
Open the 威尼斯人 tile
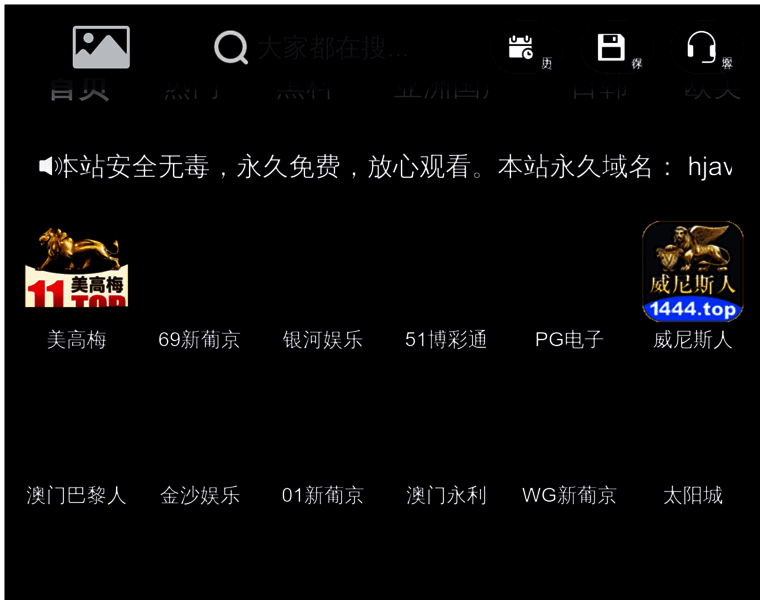click(692, 272)
